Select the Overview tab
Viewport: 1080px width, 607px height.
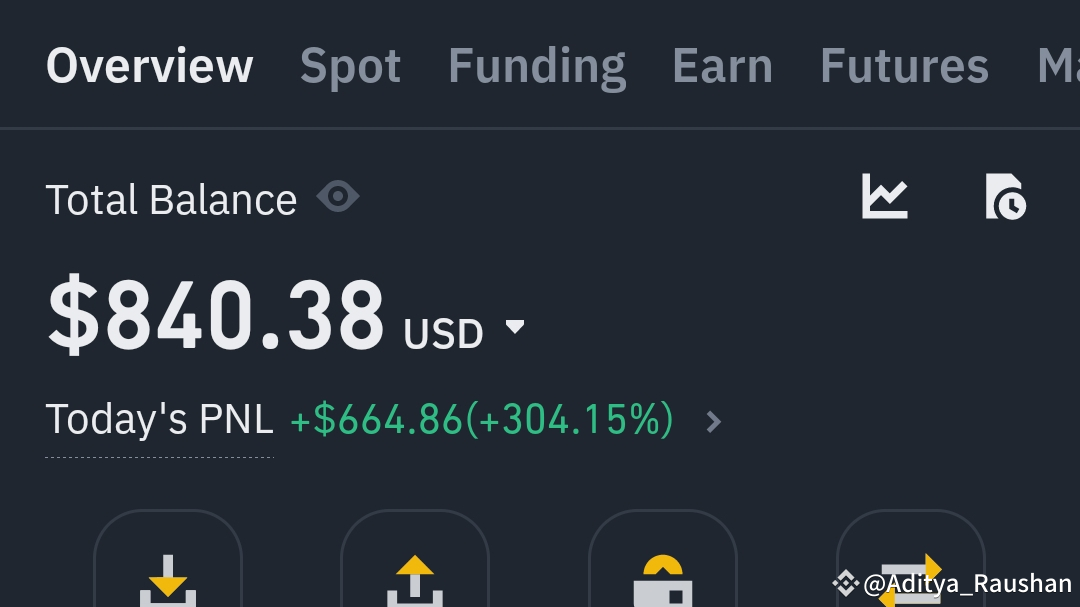click(x=150, y=67)
